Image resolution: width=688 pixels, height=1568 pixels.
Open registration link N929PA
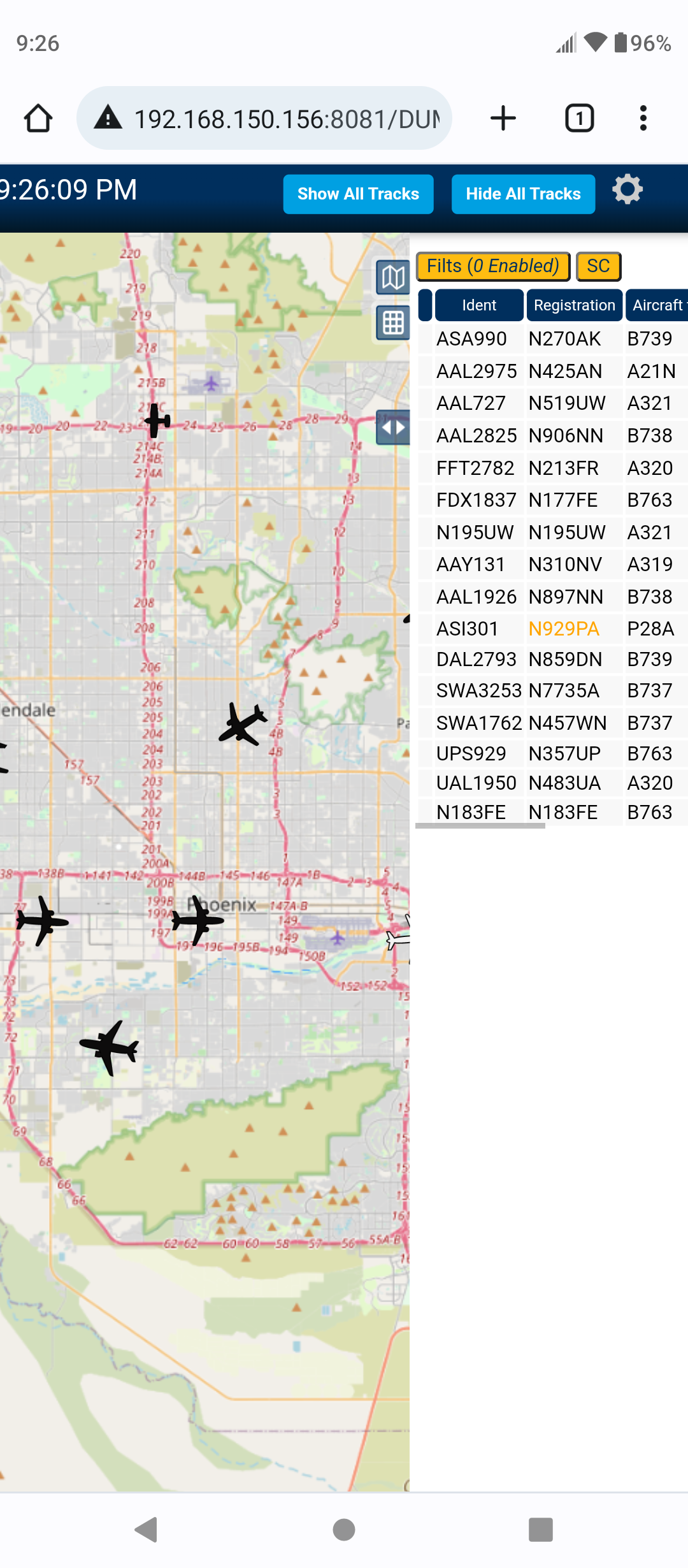[x=564, y=629]
